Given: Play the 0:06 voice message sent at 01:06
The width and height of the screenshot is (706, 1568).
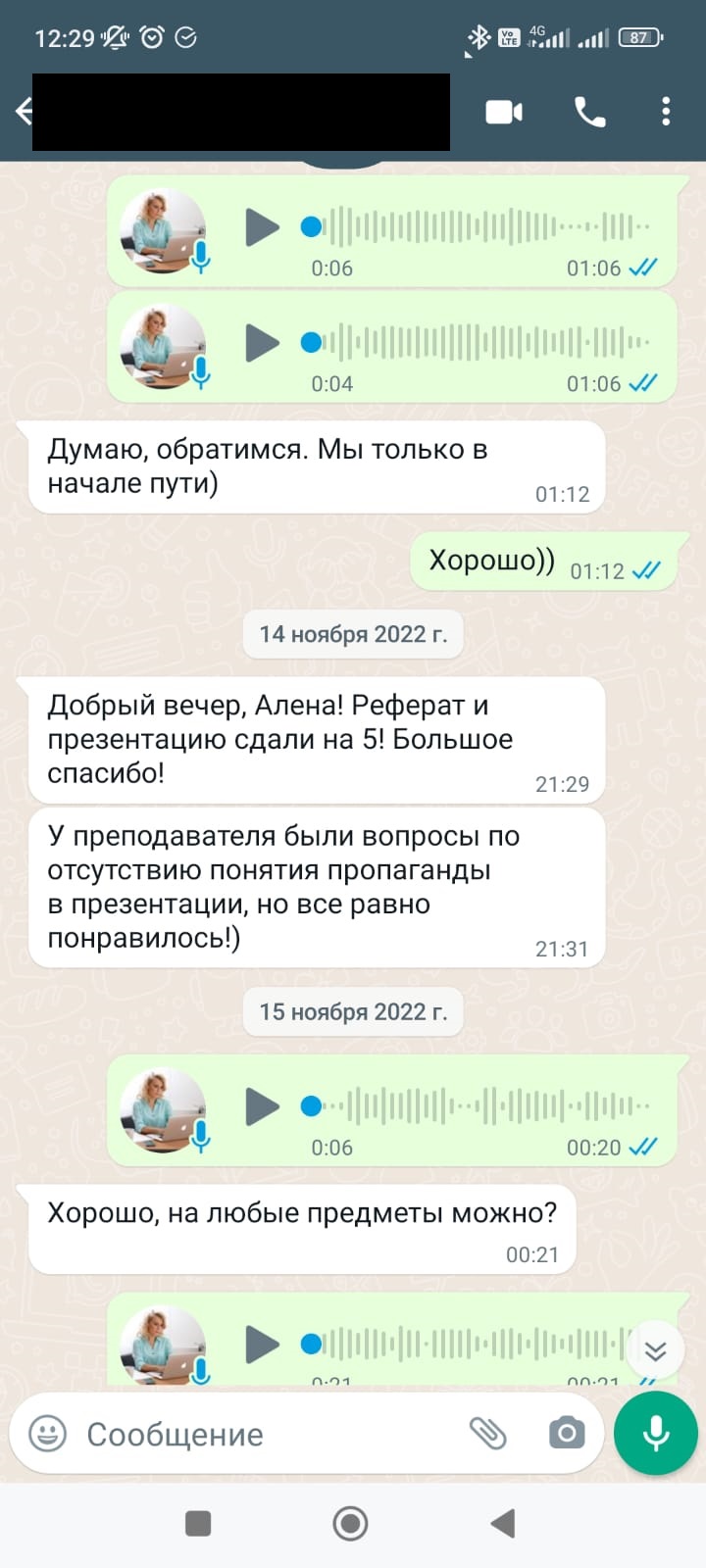Looking at the screenshot, I should click(262, 227).
